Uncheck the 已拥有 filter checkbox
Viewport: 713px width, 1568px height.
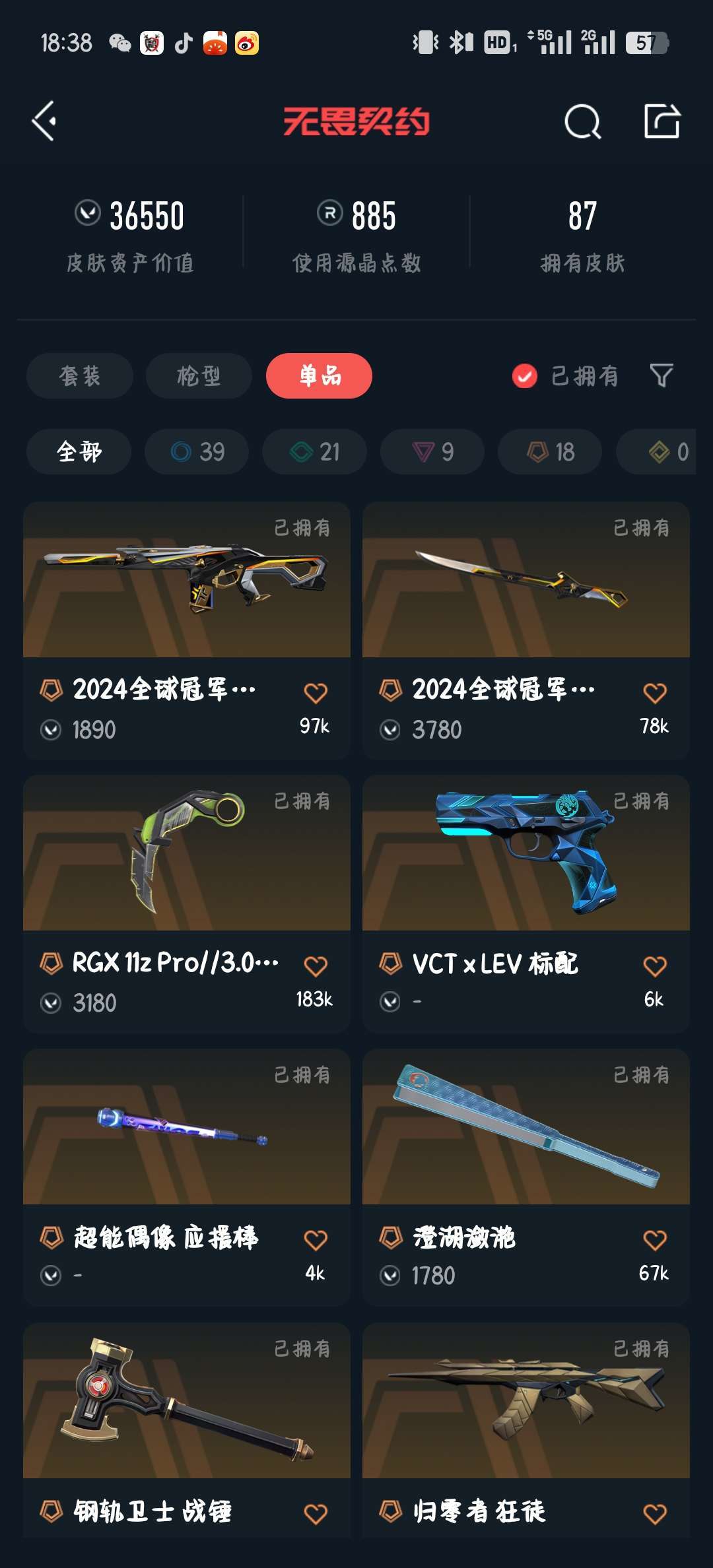tap(525, 376)
